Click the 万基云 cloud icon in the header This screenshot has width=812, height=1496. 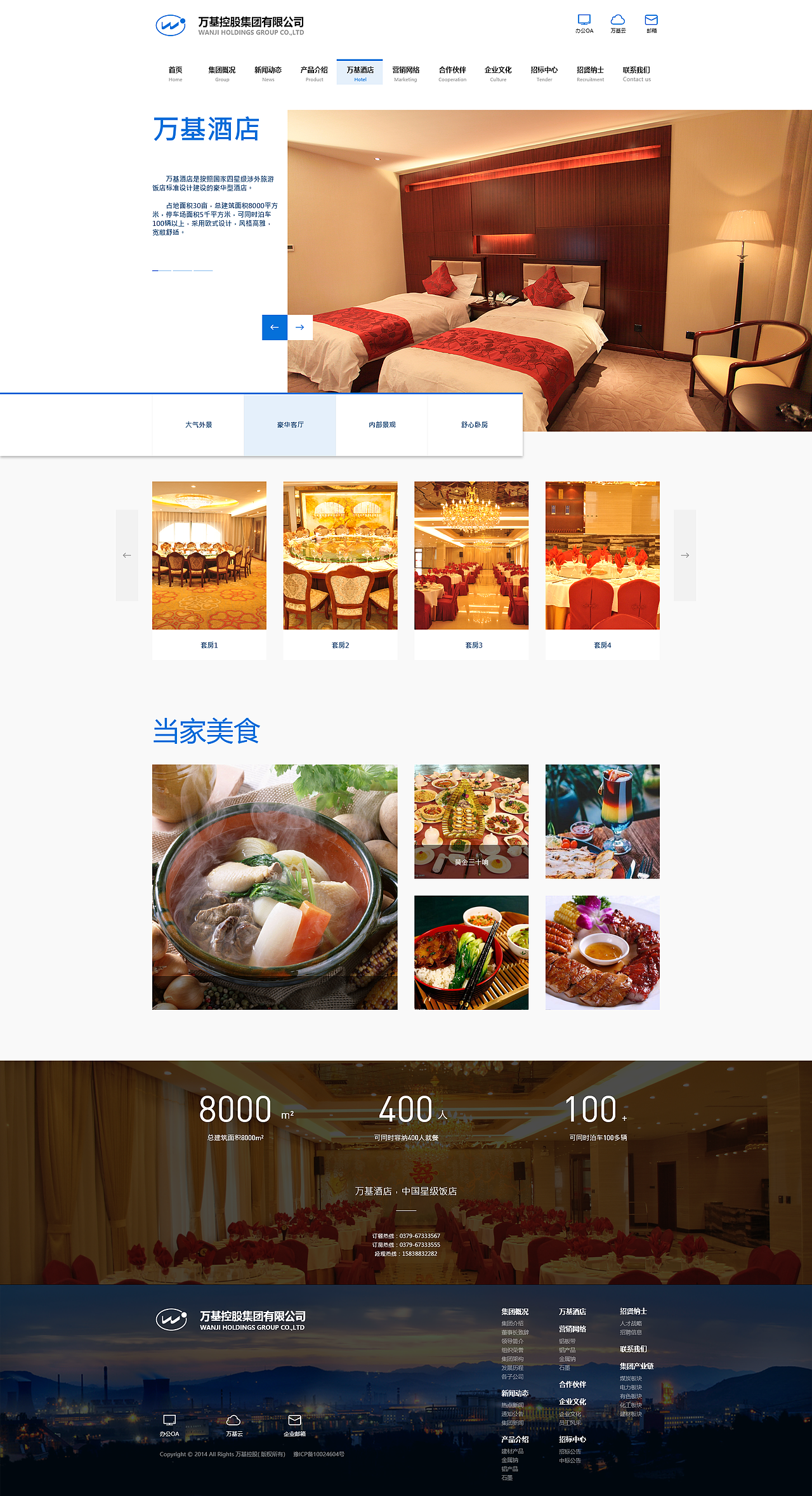pos(618,20)
